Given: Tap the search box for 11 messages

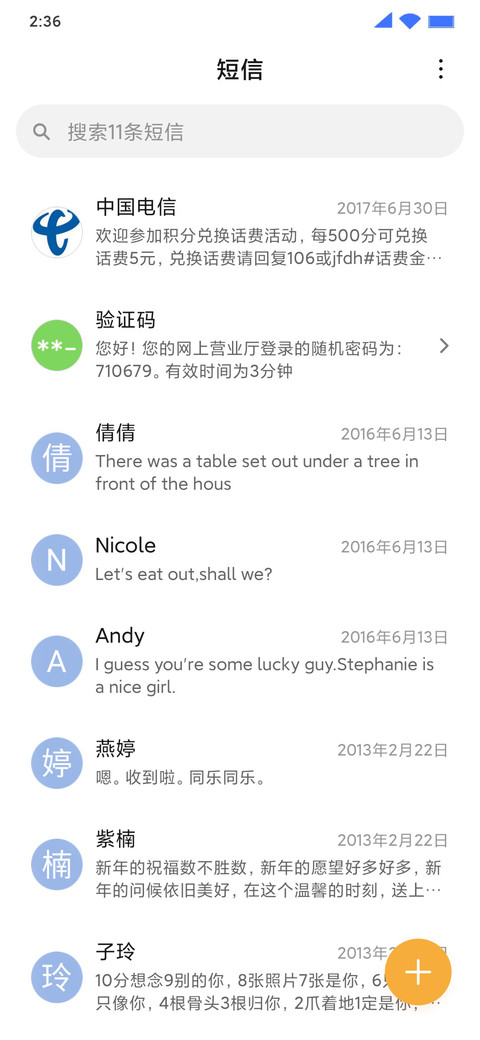Looking at the screenshot, I should pyautogui.click(x=240, y=131).
